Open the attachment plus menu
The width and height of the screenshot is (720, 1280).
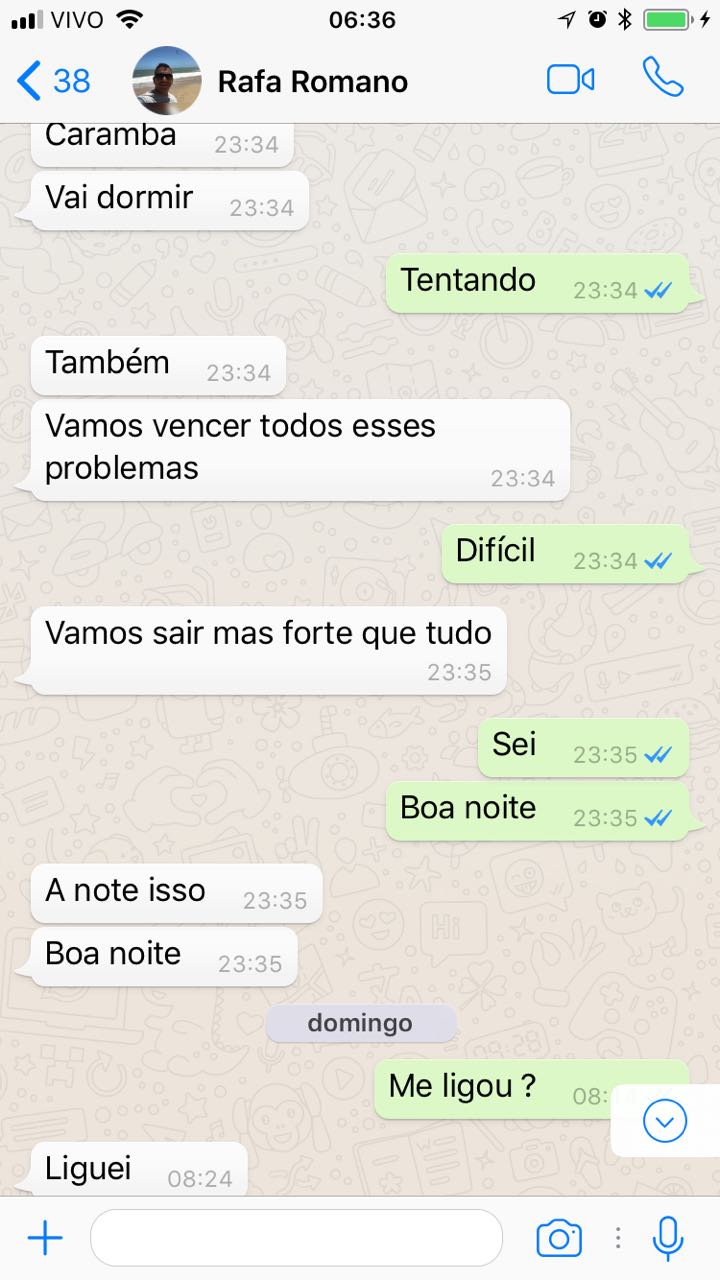(x=45, y=1239)
